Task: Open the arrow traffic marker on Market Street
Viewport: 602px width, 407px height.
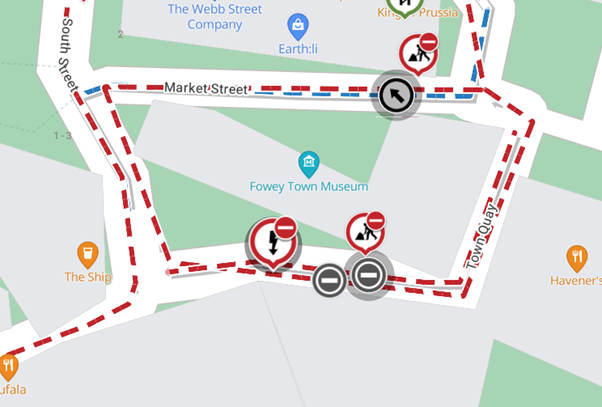Action: [x=394, y=96]
